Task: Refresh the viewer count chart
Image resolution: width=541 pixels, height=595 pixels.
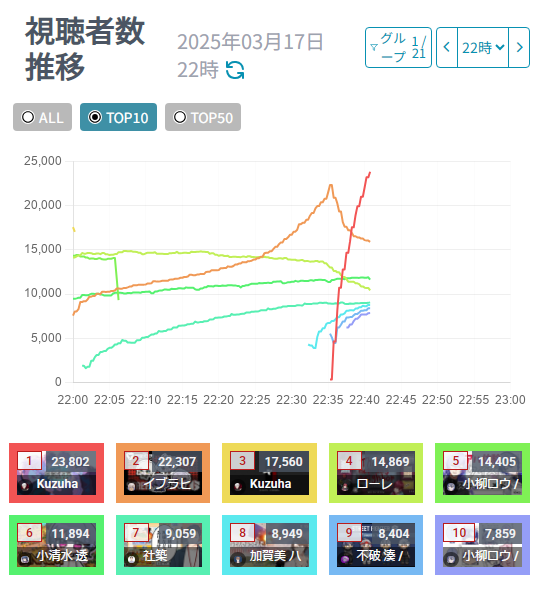Action: click(x=235, y=70)
